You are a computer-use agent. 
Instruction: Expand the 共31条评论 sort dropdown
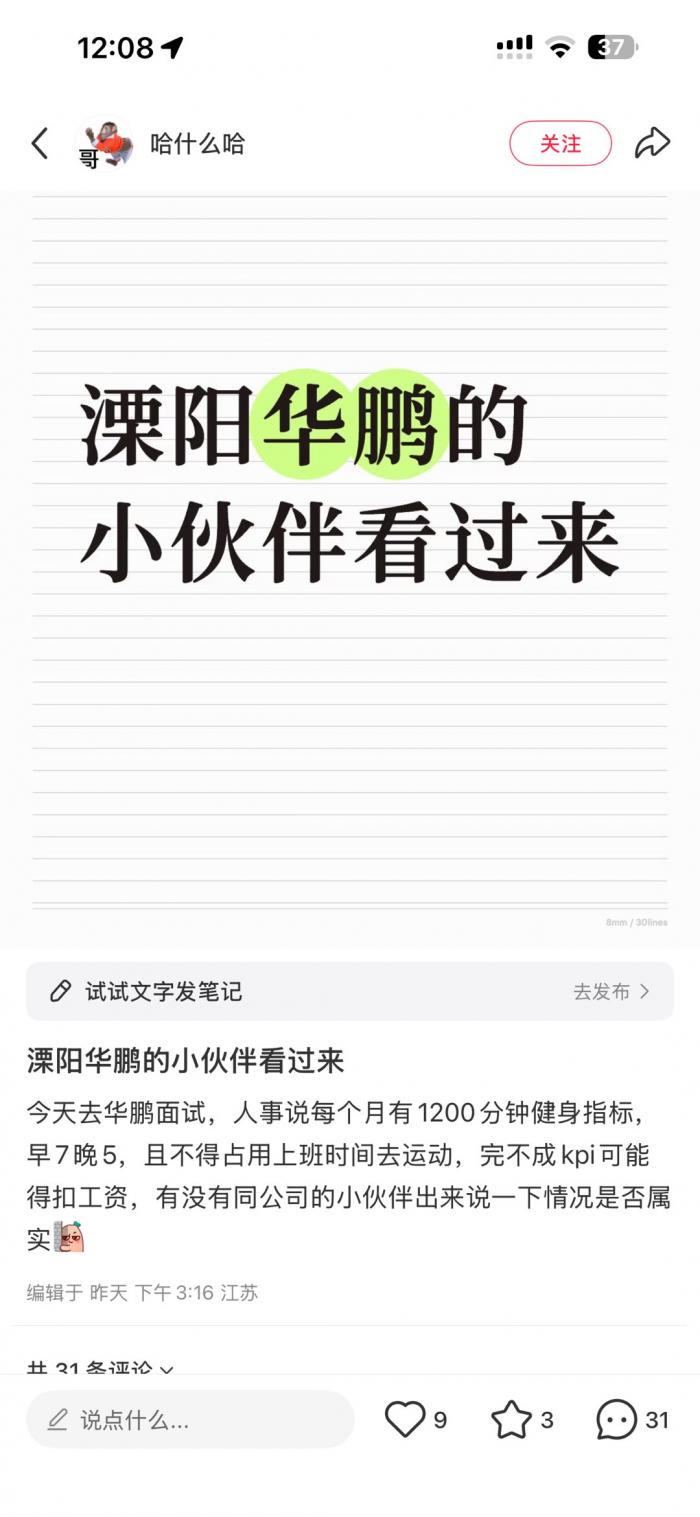(x=100, y=1368)
